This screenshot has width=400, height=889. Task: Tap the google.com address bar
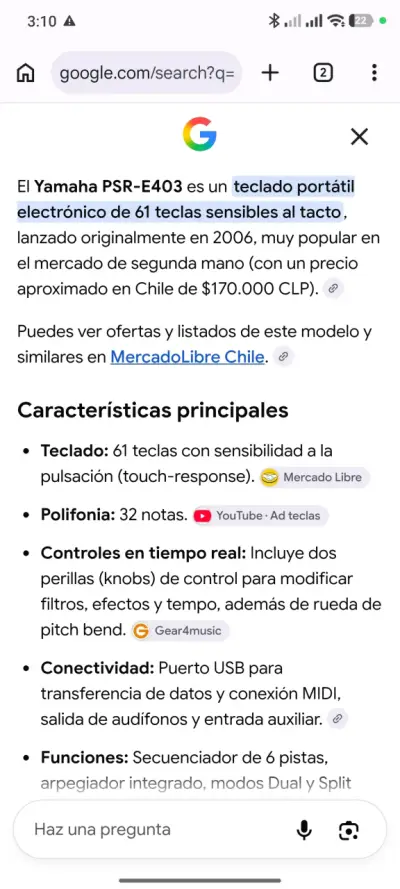pyautogui.click(x=147, y=73)
